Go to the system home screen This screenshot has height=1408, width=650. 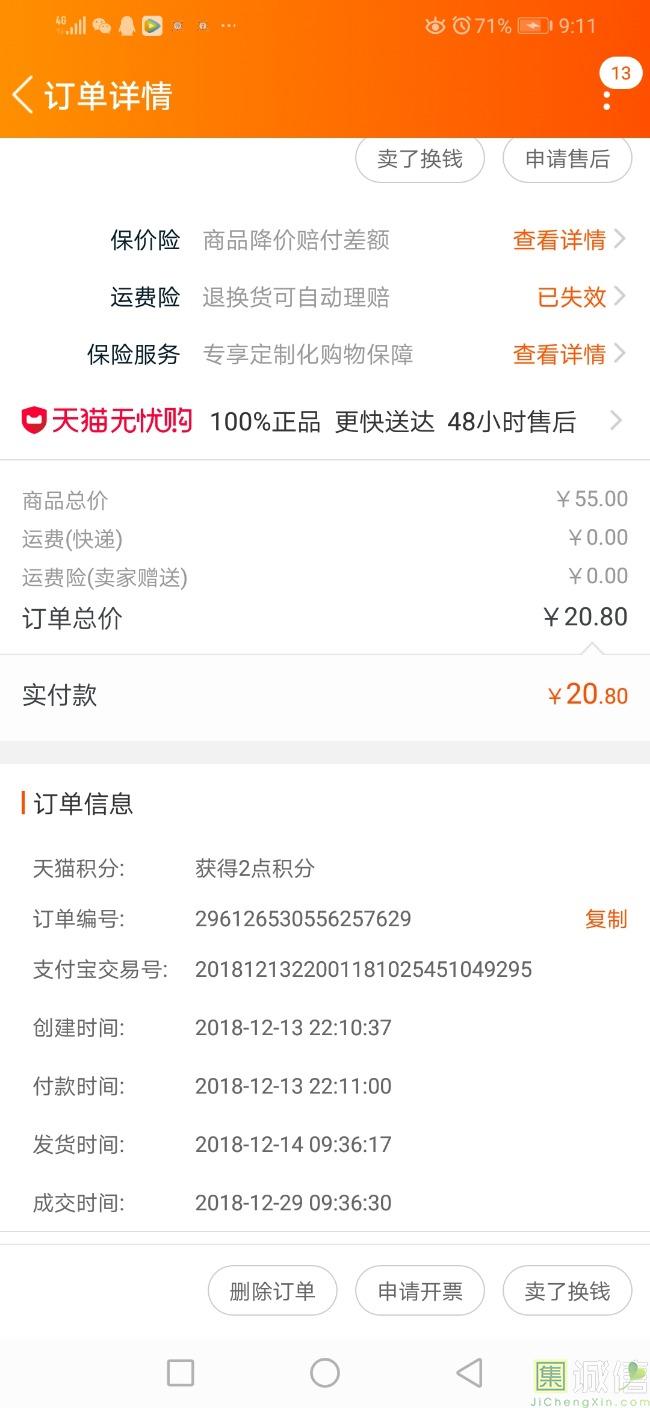(325, 1373)
